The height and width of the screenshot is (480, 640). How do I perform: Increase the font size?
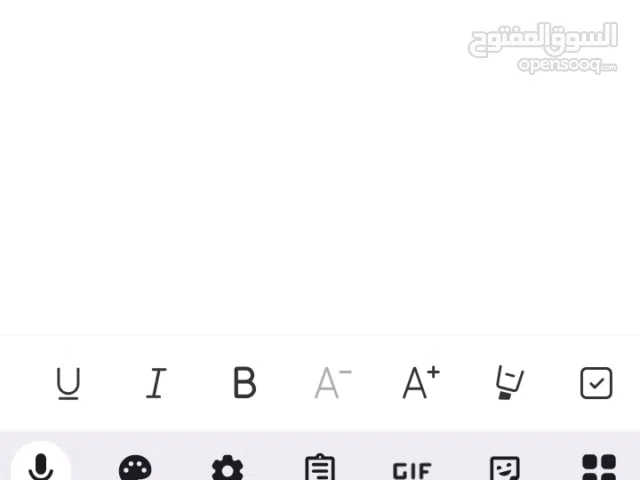click(x=420, y=383)
